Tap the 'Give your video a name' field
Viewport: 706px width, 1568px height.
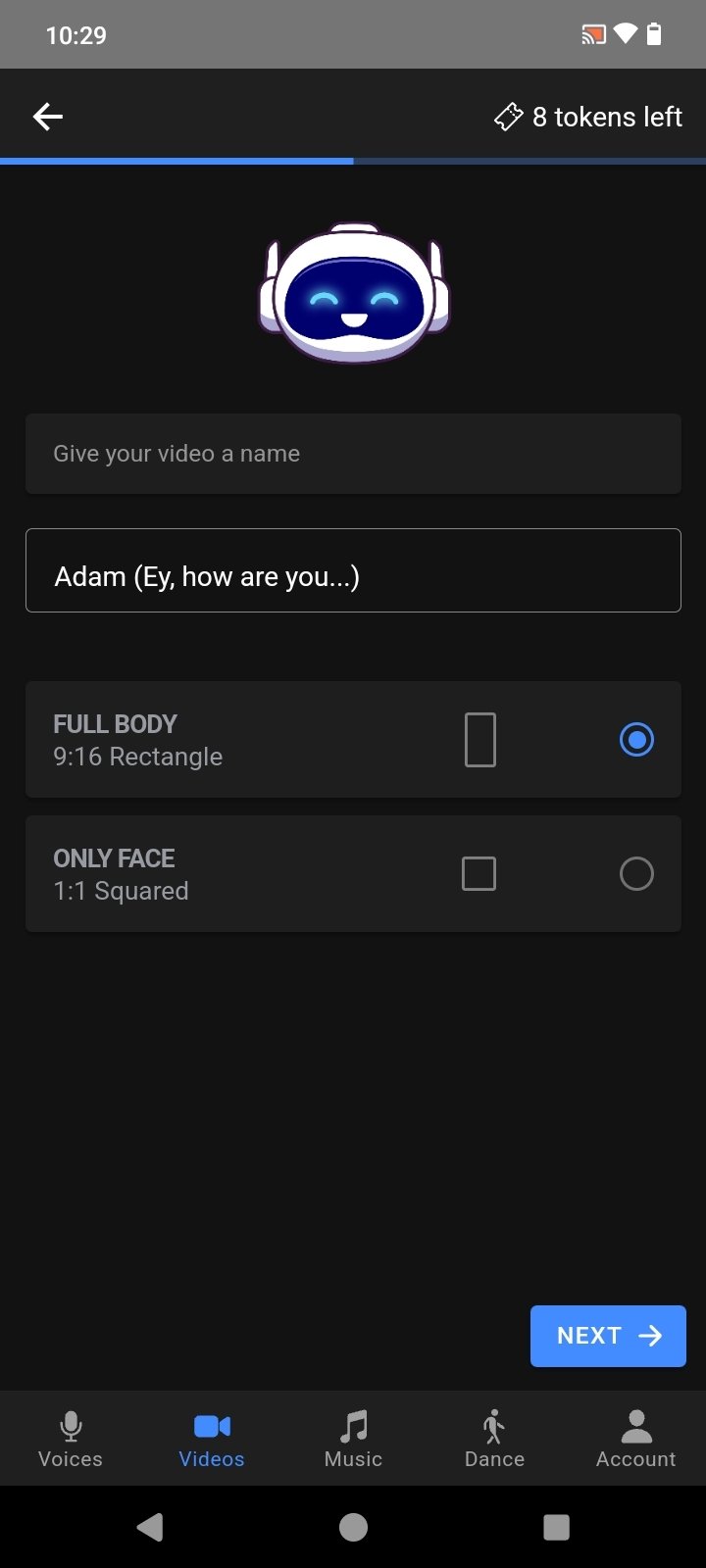coord(353,454)
